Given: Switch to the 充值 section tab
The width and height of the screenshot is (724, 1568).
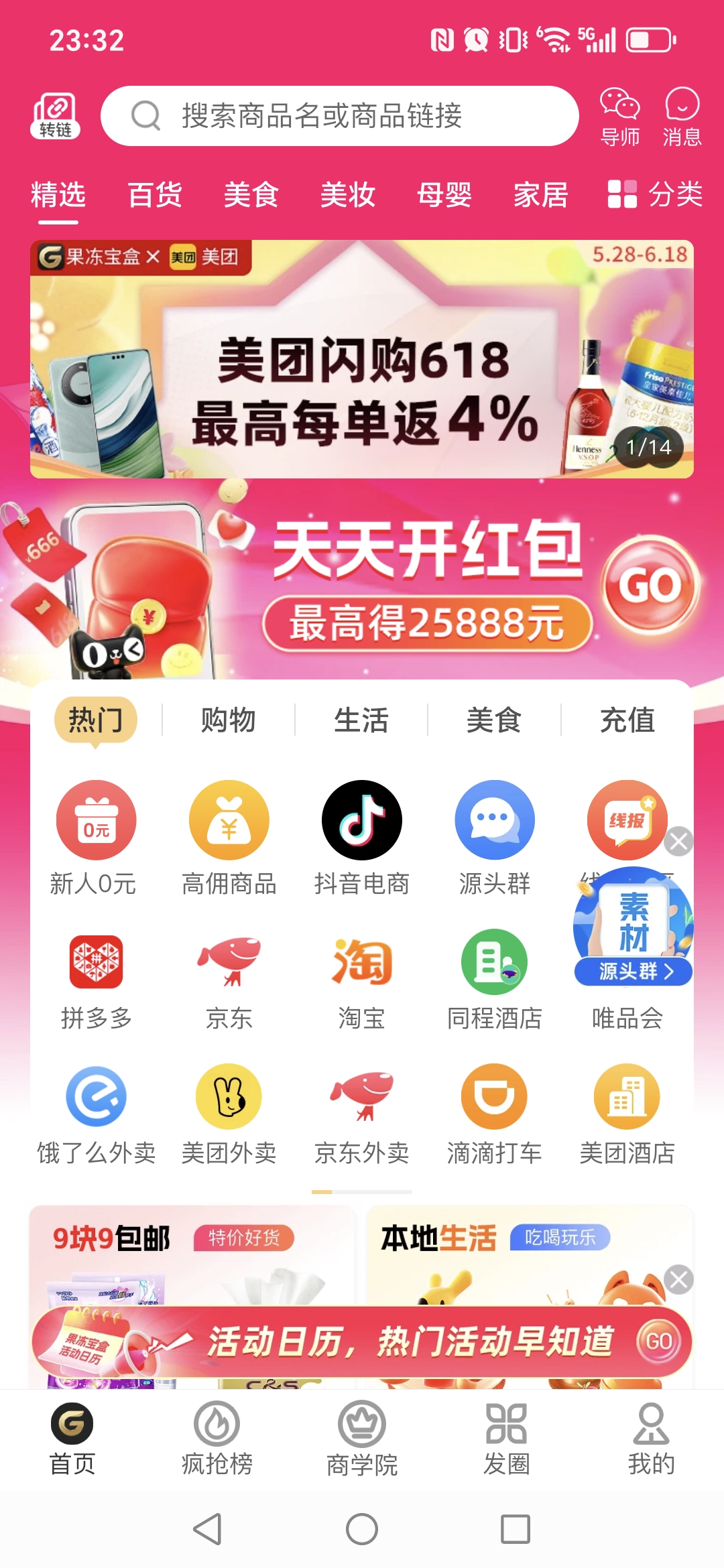Looking at the screenshot, I should pyautogui.click(x=627, y=720).
